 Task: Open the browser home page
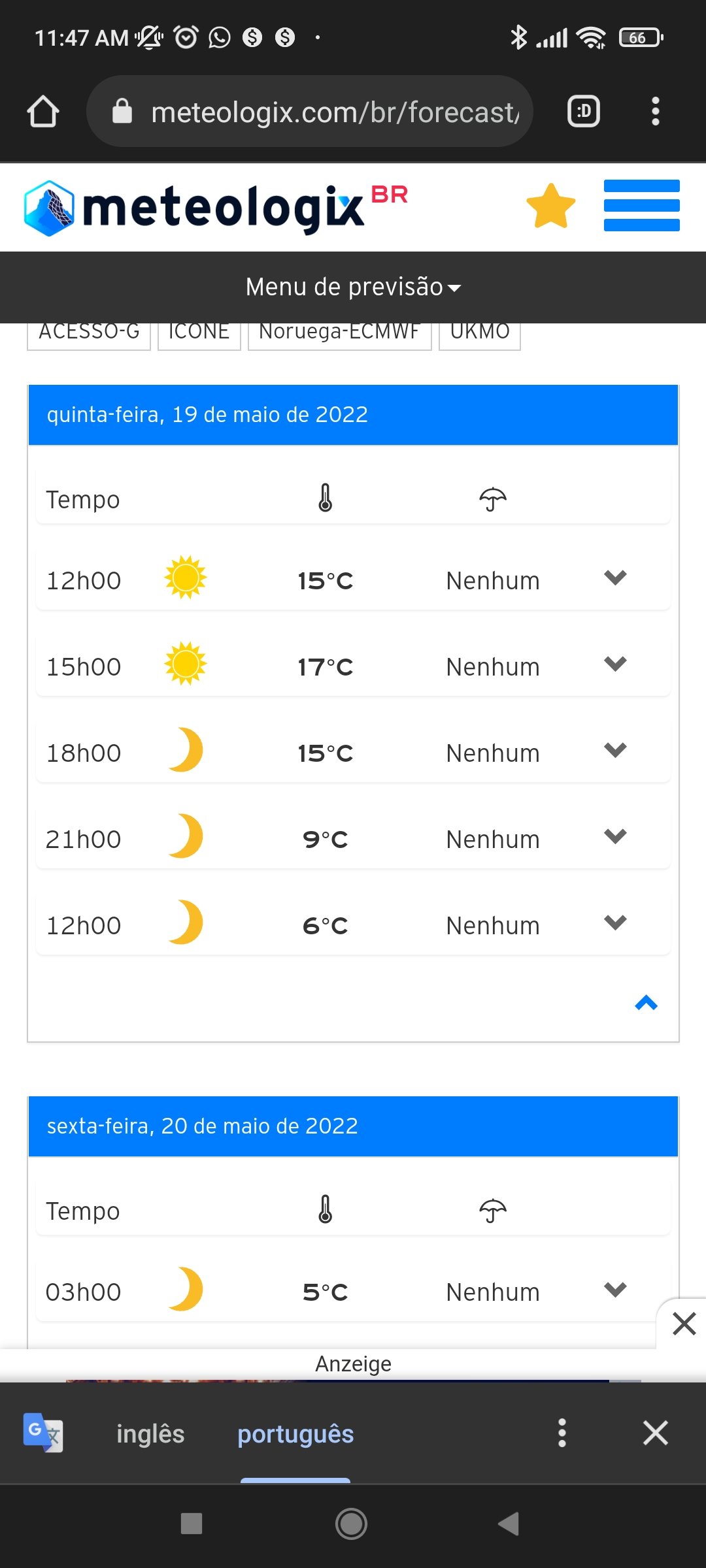43,111
